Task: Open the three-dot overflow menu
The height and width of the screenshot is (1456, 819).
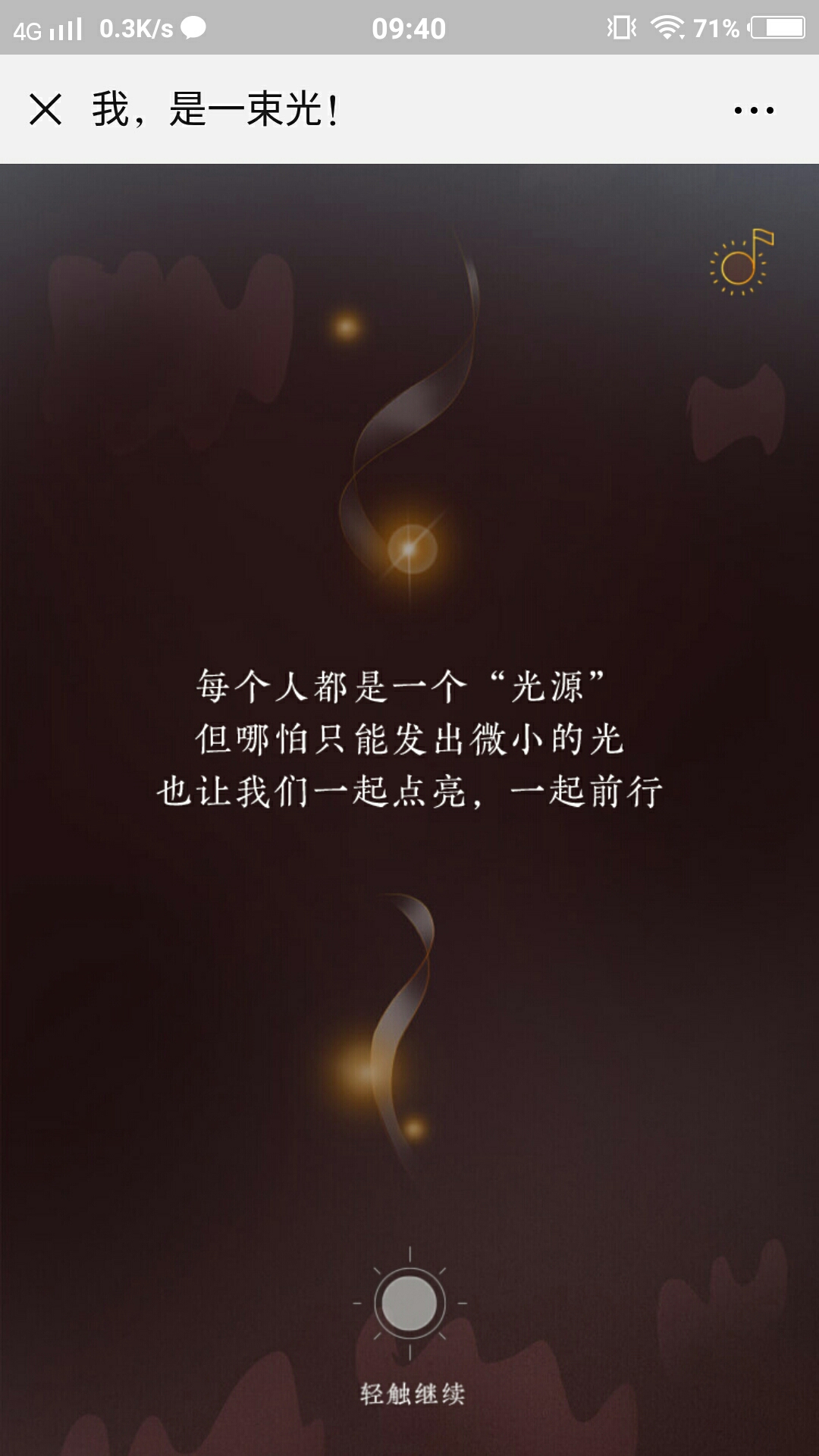Action: coord(754,110)
